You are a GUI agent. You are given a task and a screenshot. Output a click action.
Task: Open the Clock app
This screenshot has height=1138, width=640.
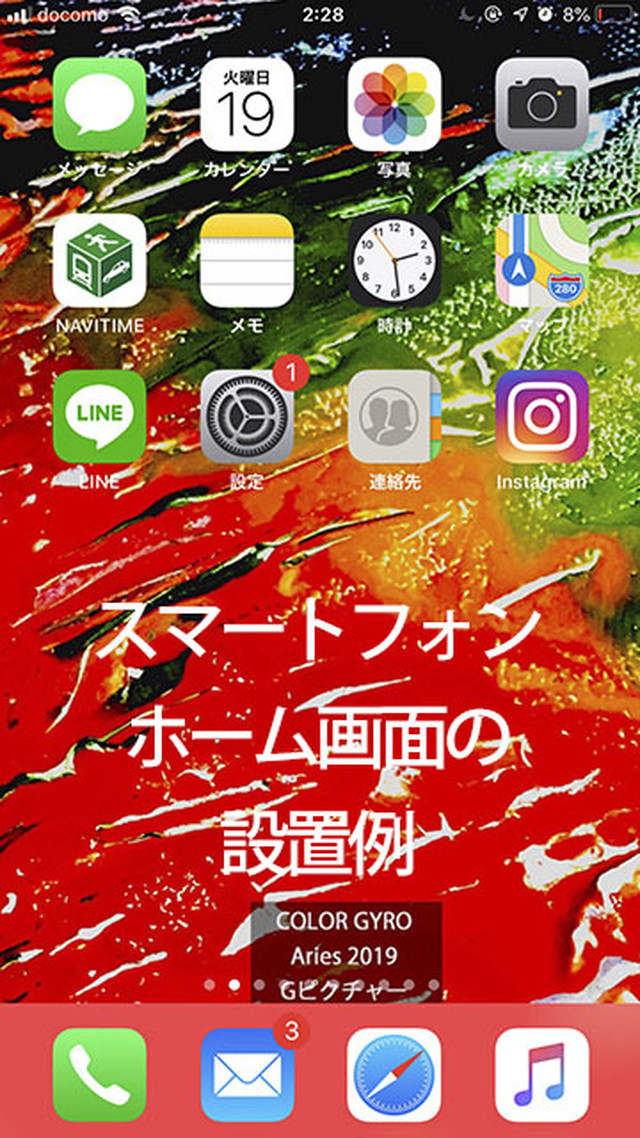pos(394,260)
